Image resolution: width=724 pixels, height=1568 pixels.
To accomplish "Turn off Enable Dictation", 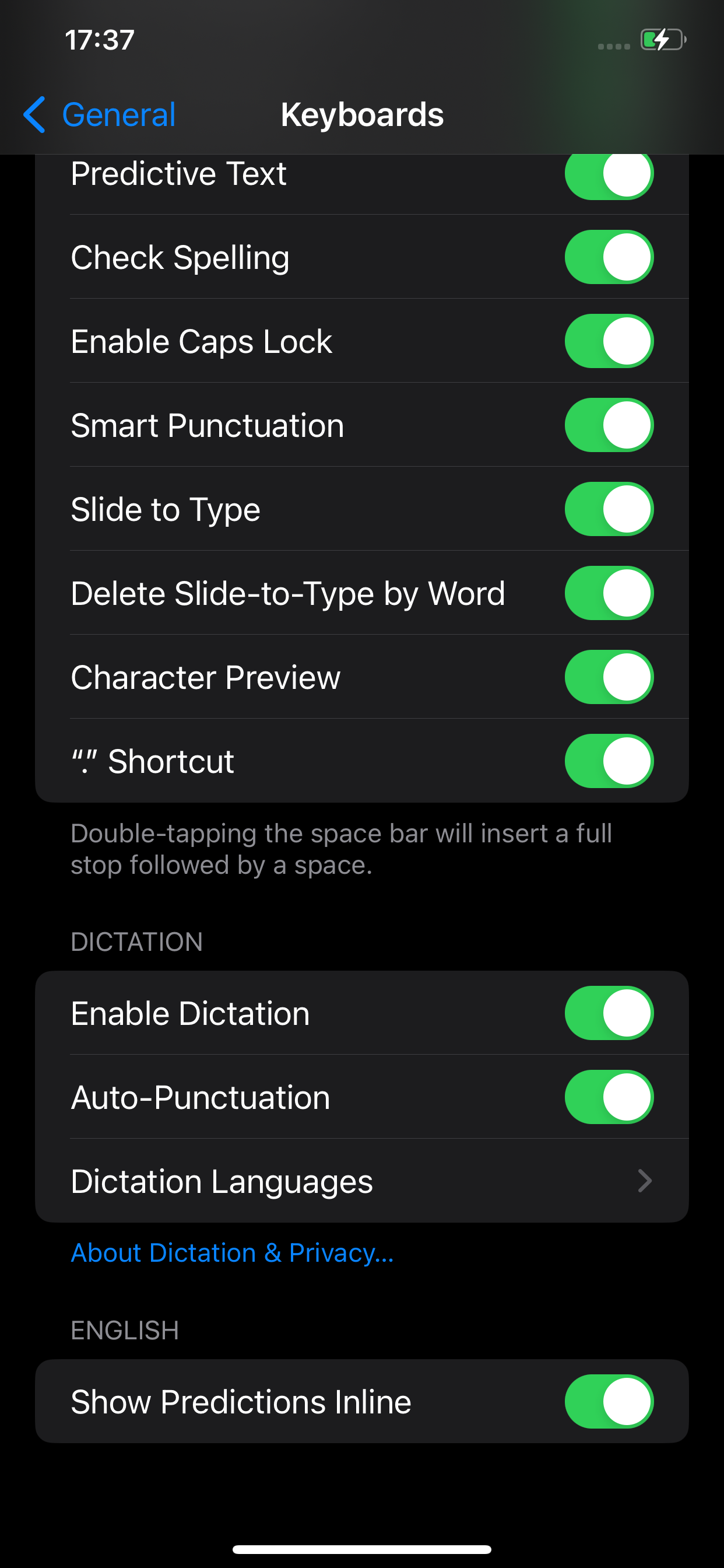I will coord(609,1013).
